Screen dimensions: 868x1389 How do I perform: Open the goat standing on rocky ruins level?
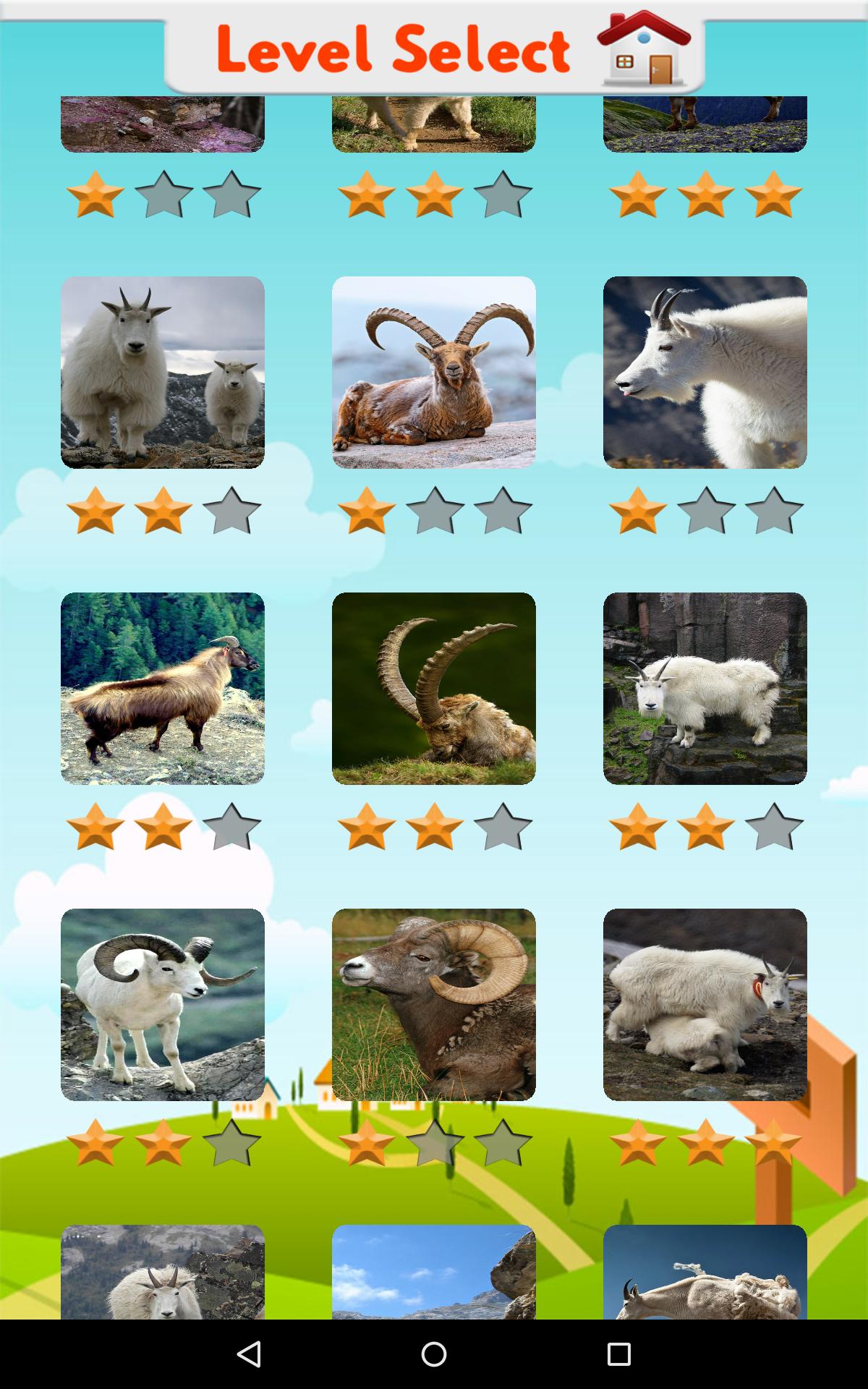(x=704, y=691)
